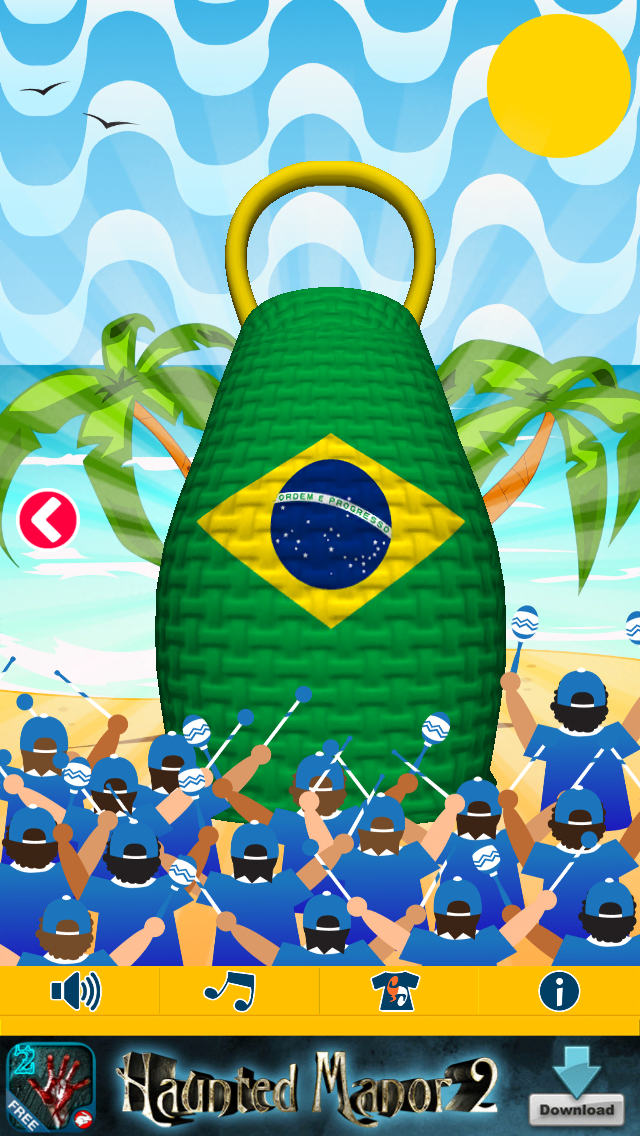The height and width of the screenshot is (1136, 640).
Task: Toggle the sound speaker icon
Action: click(77, 992)
